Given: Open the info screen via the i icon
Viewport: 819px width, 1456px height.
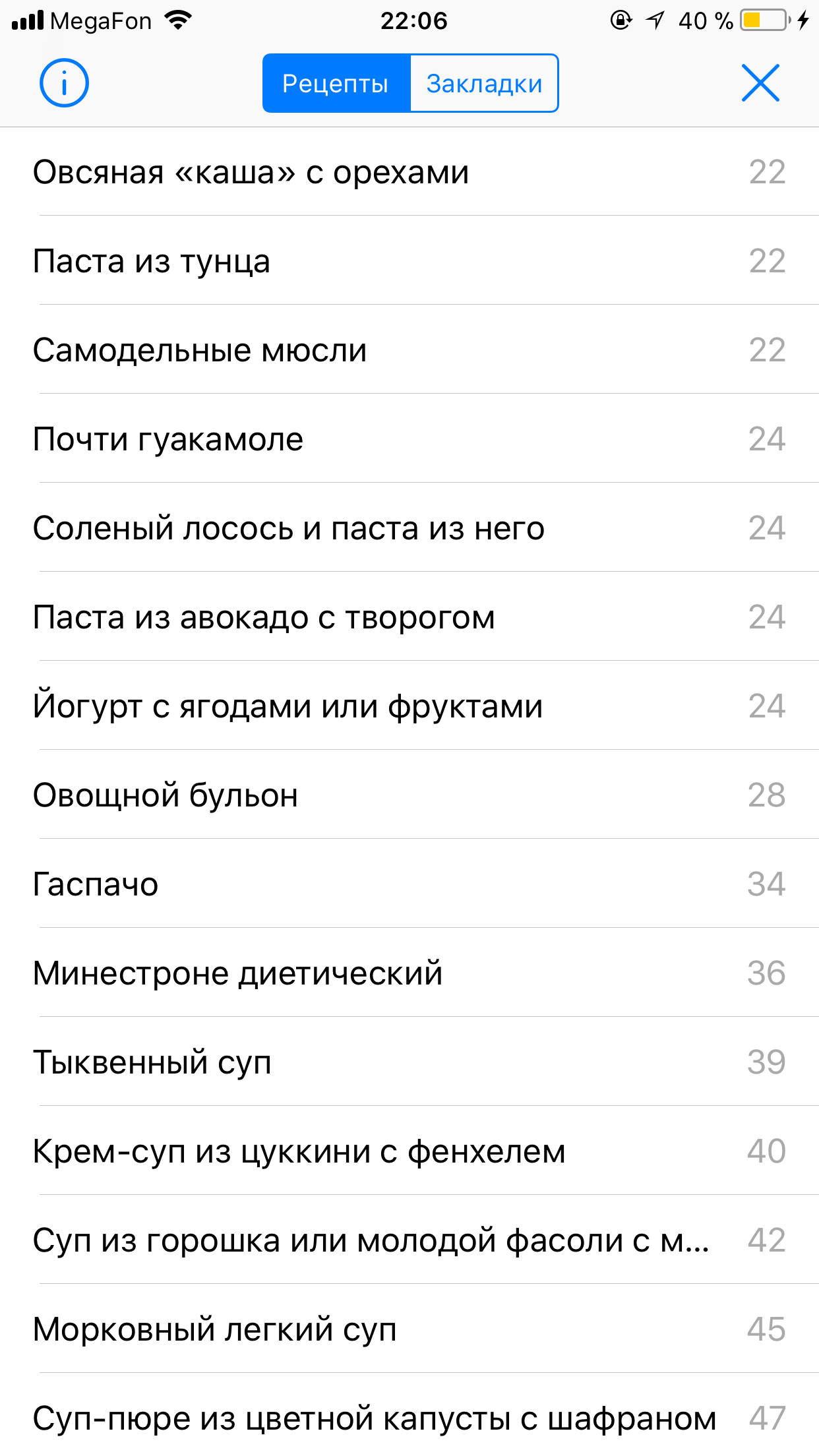Looking at the screenshot, I should point(63,82).
